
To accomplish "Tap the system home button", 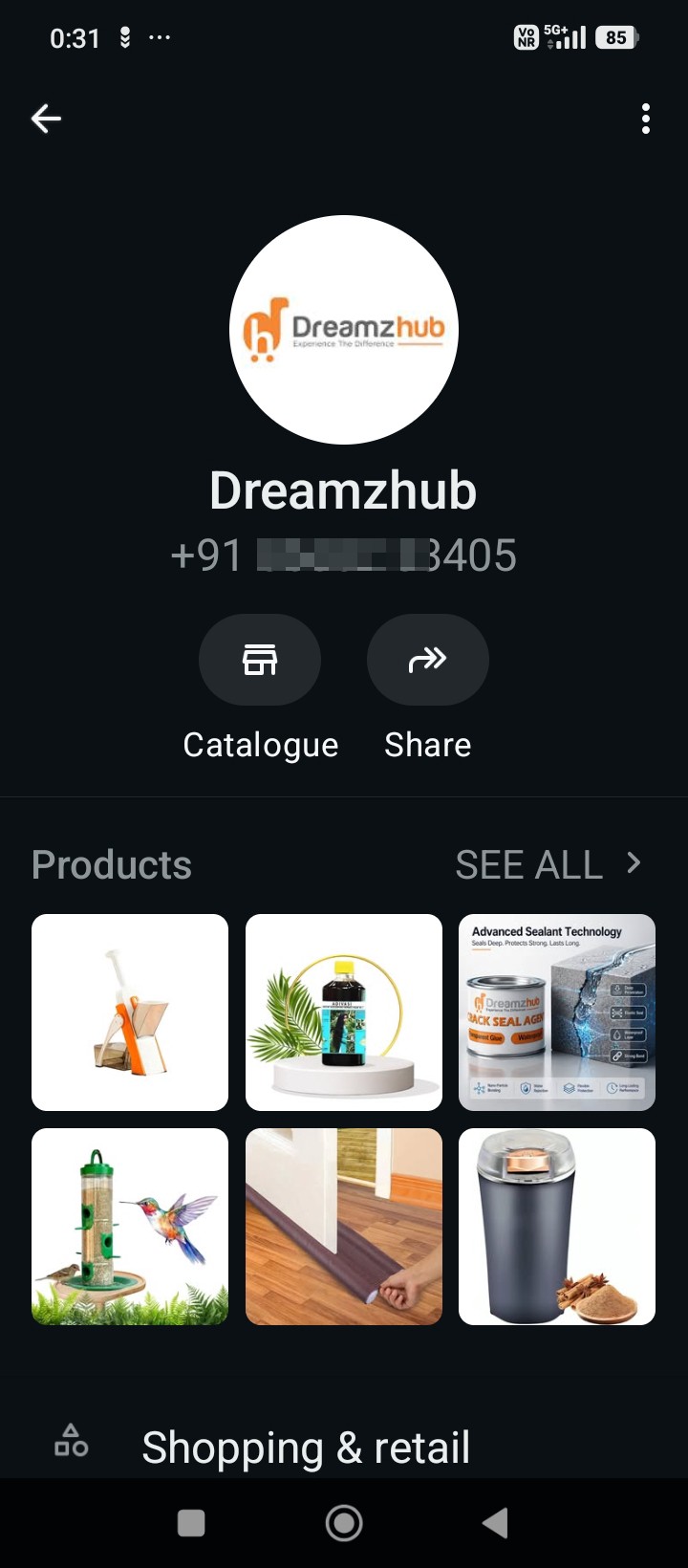I will click(344, 1523).
